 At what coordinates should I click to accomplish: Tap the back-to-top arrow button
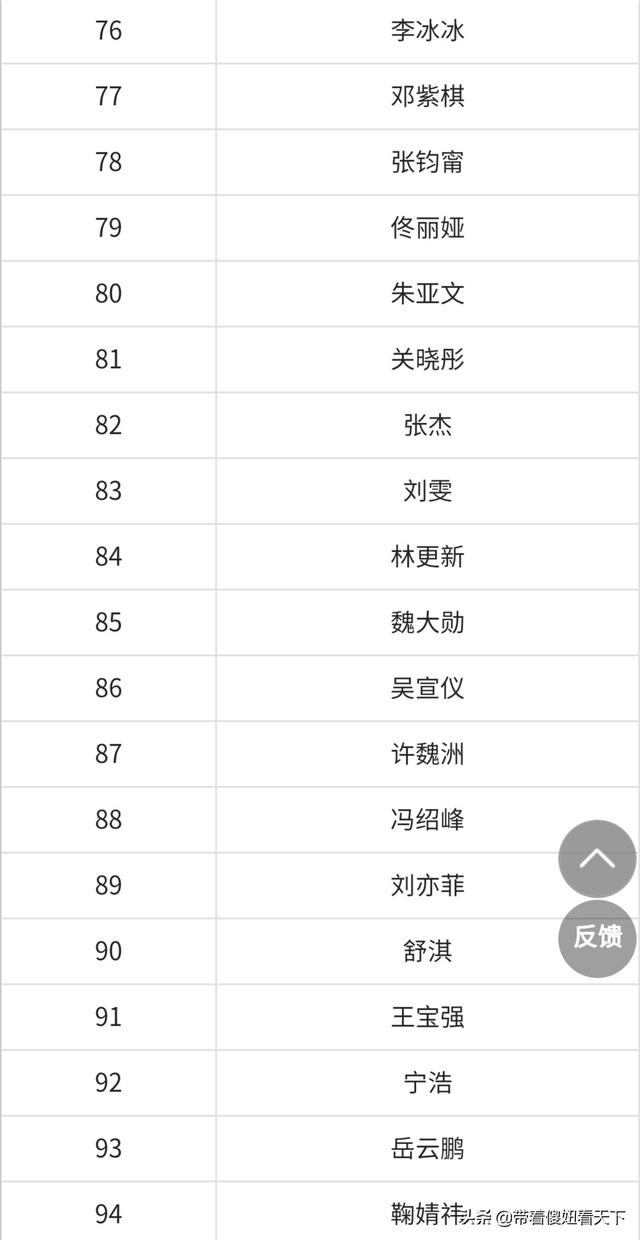click(597, 858)
